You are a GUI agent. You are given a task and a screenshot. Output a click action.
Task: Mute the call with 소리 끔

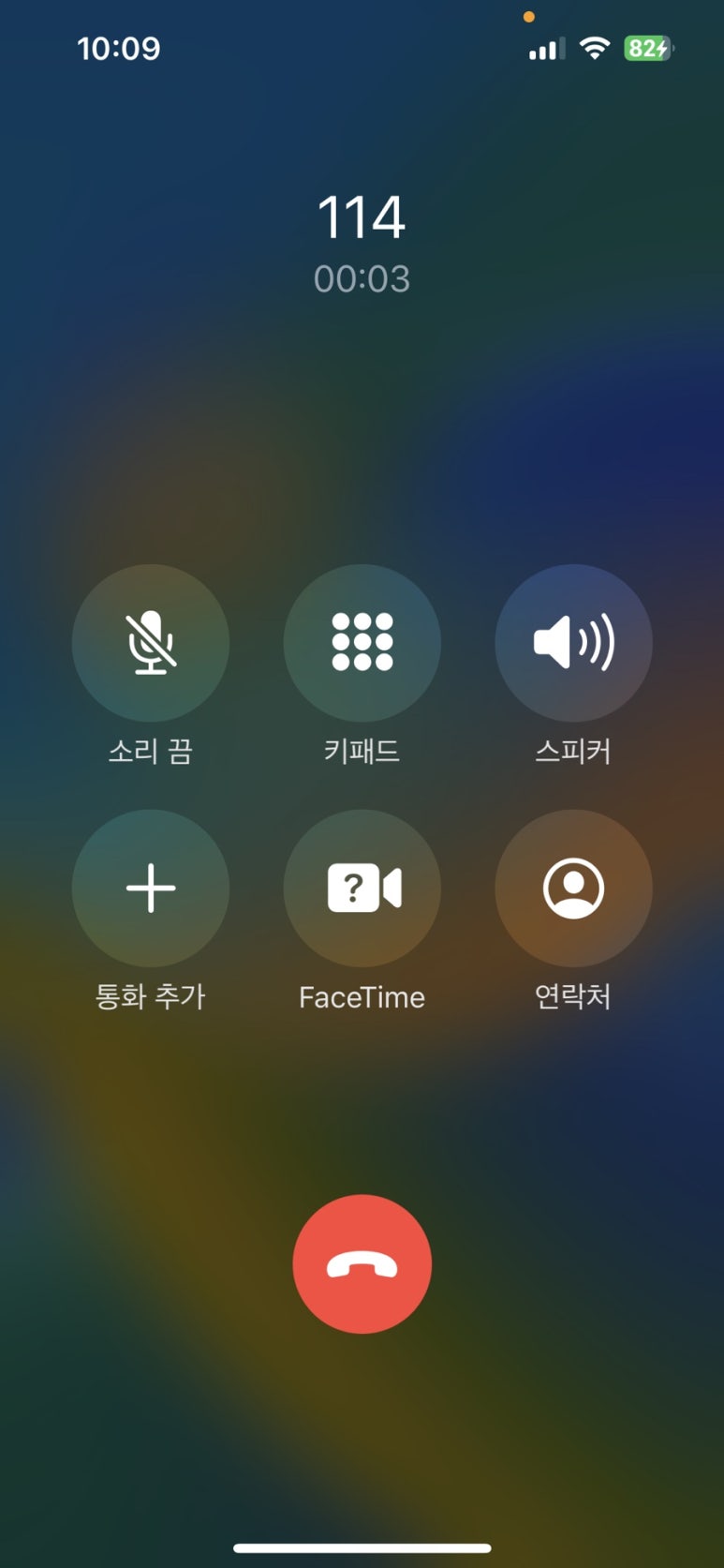[150, 643]
